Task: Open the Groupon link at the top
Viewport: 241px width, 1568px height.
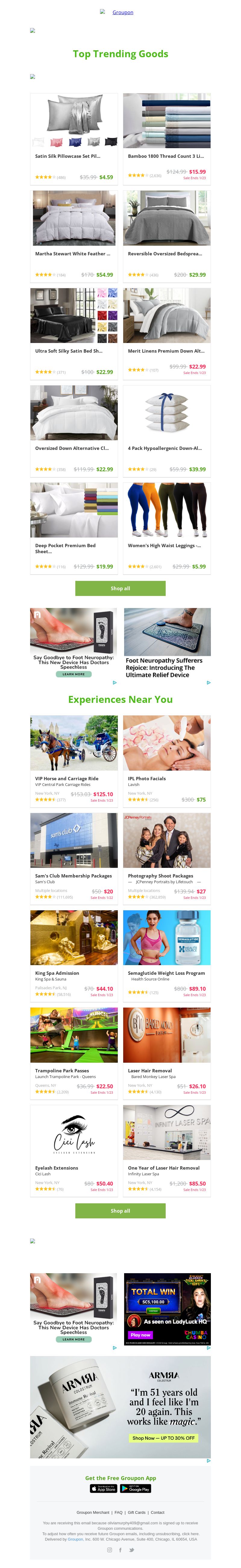Action: 122,12
